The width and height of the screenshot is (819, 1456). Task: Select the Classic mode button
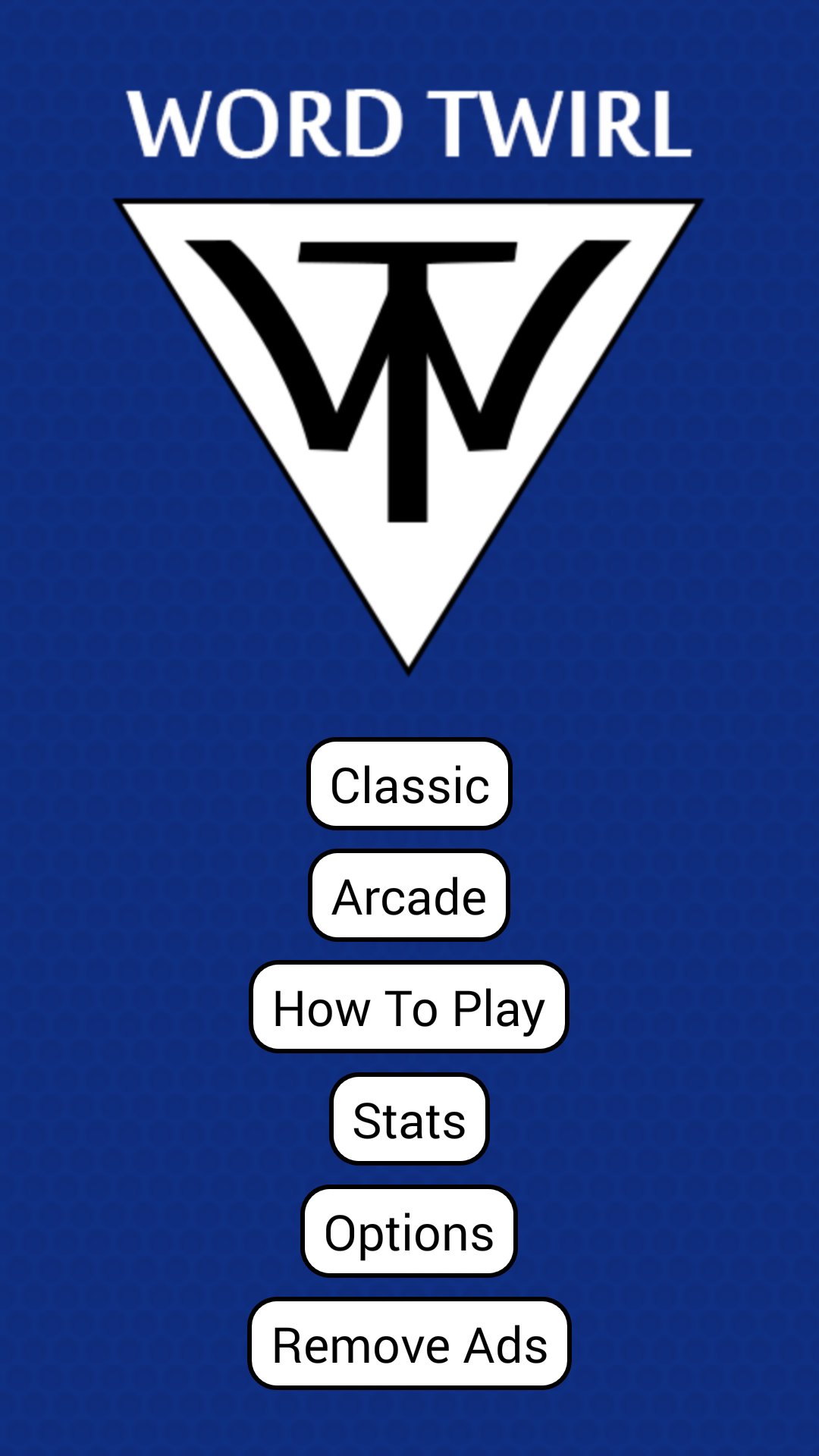pyautogui.click(x=409, y=785)
